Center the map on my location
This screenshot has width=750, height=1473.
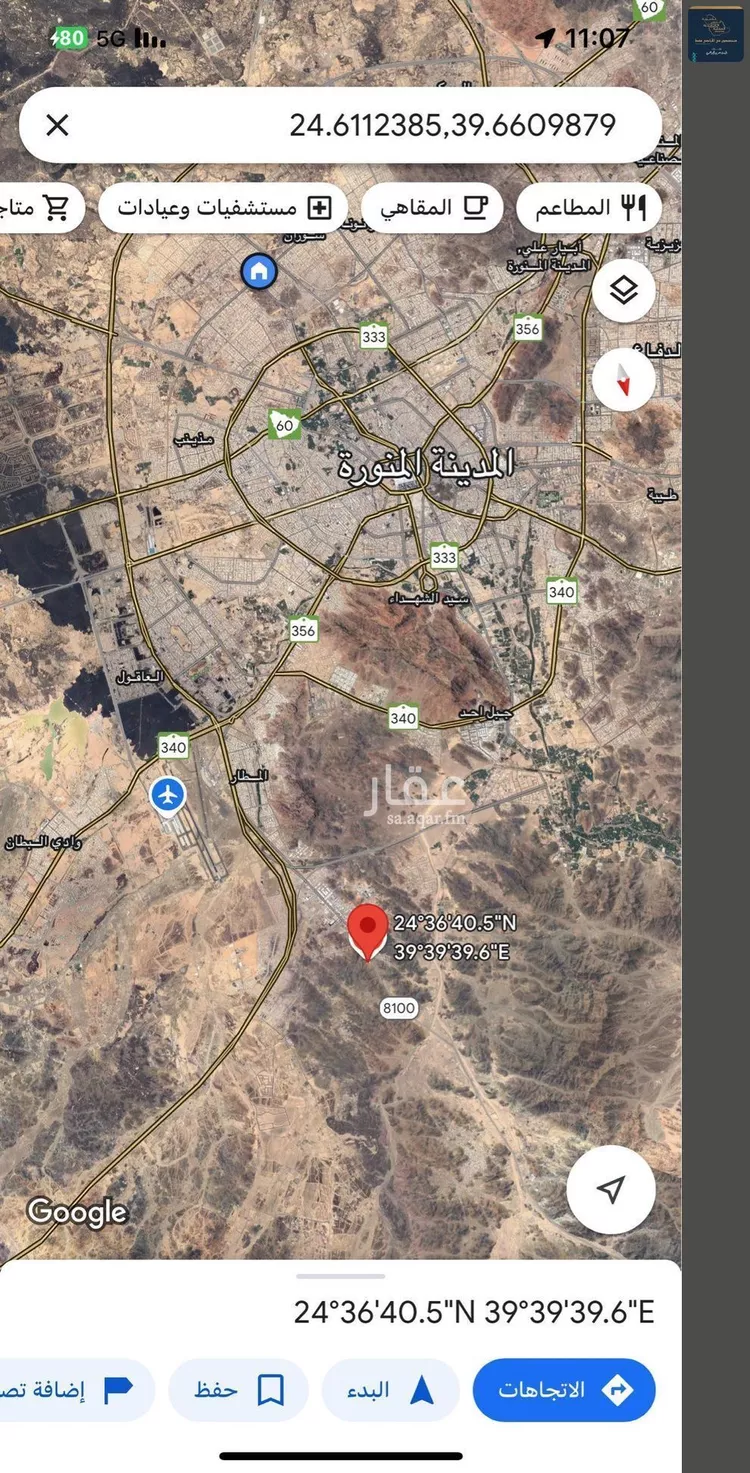coord(610,1190)
